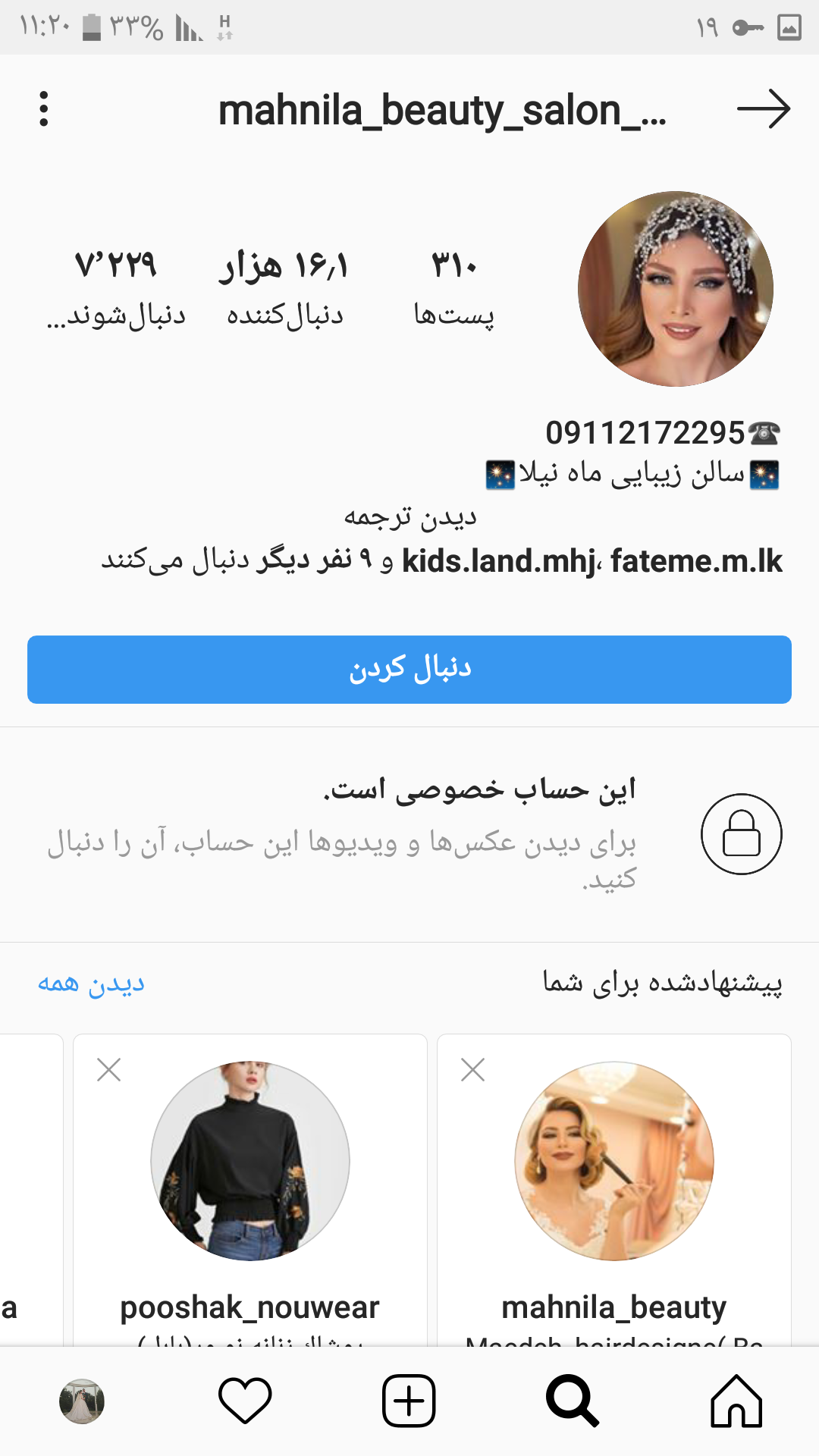Go back using the arrow icon
Screen dimensions: 819x1456
(763, 109)
